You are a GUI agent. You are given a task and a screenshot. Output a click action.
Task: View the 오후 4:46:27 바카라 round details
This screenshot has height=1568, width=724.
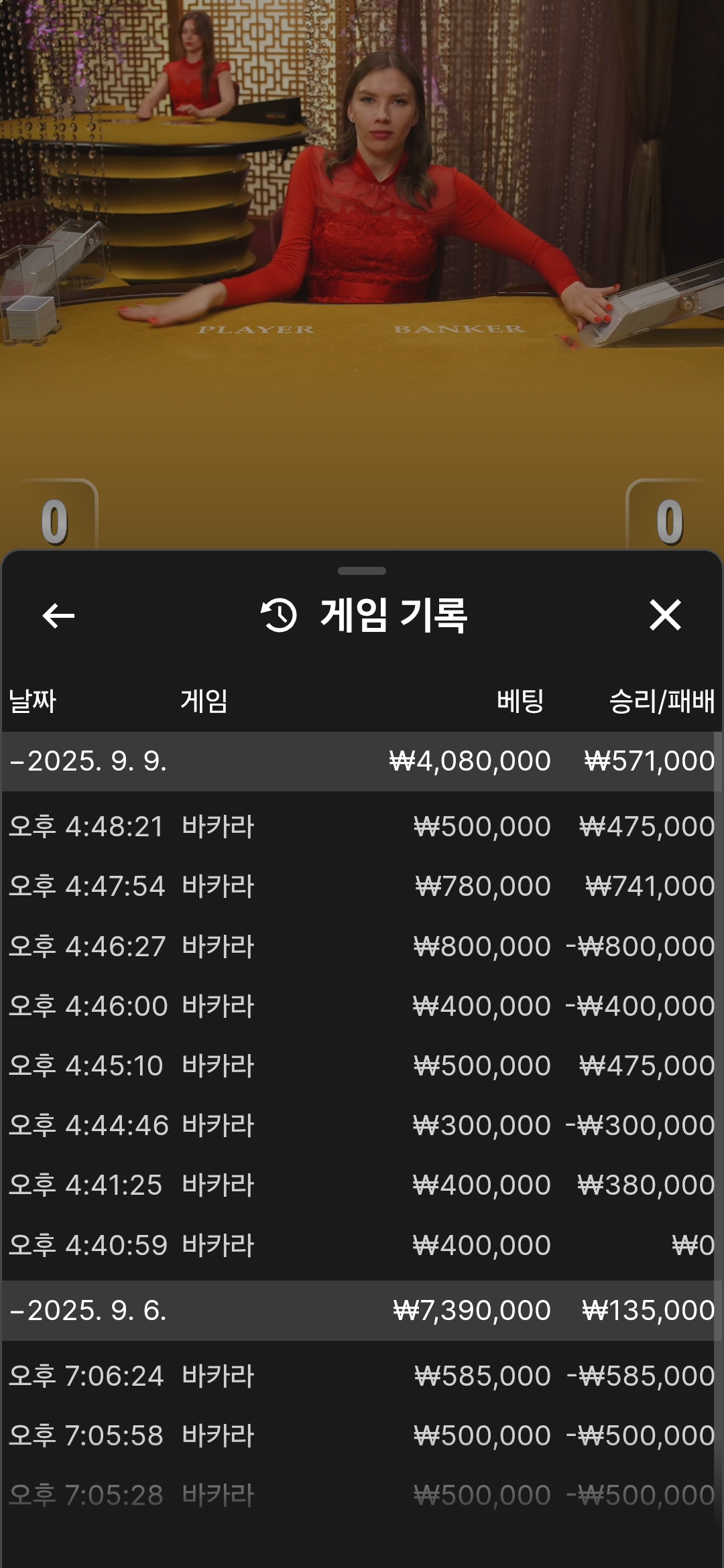[x=362, y=946]
